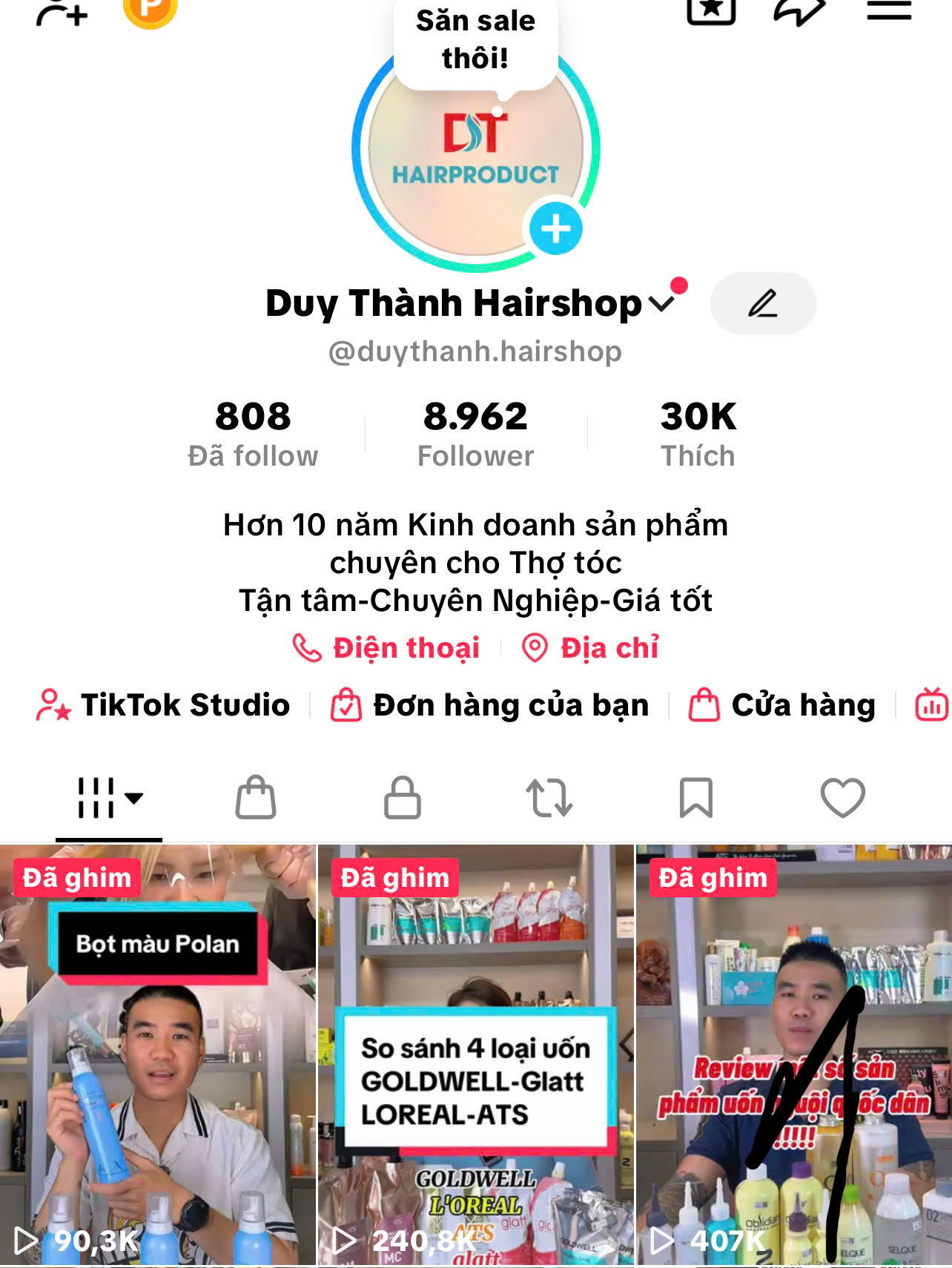
Task: Tap the plus badge on the avatar
Action: tap(555, 228)
